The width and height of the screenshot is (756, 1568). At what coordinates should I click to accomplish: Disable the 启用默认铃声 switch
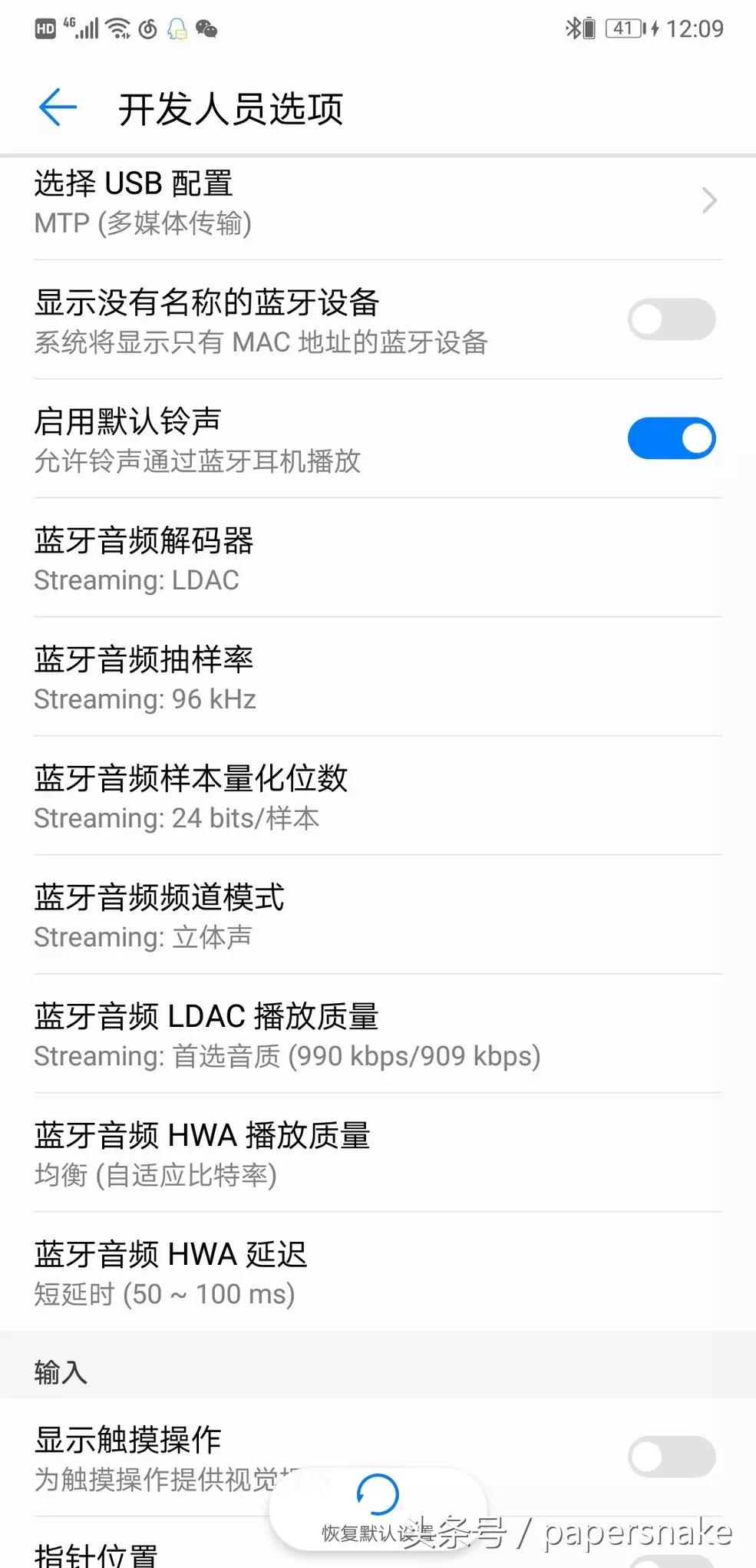671,437
